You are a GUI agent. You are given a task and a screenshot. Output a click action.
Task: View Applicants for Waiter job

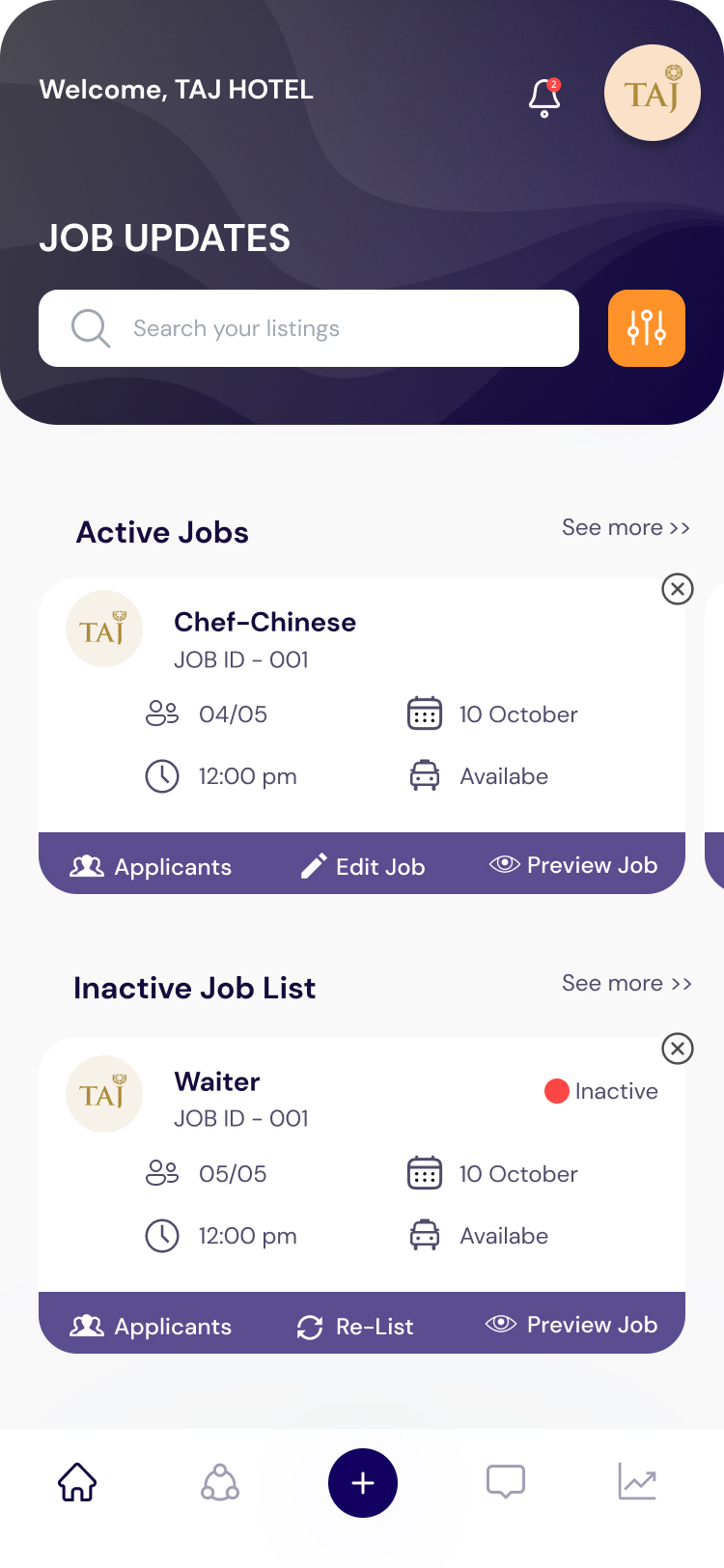point(152,1326)
